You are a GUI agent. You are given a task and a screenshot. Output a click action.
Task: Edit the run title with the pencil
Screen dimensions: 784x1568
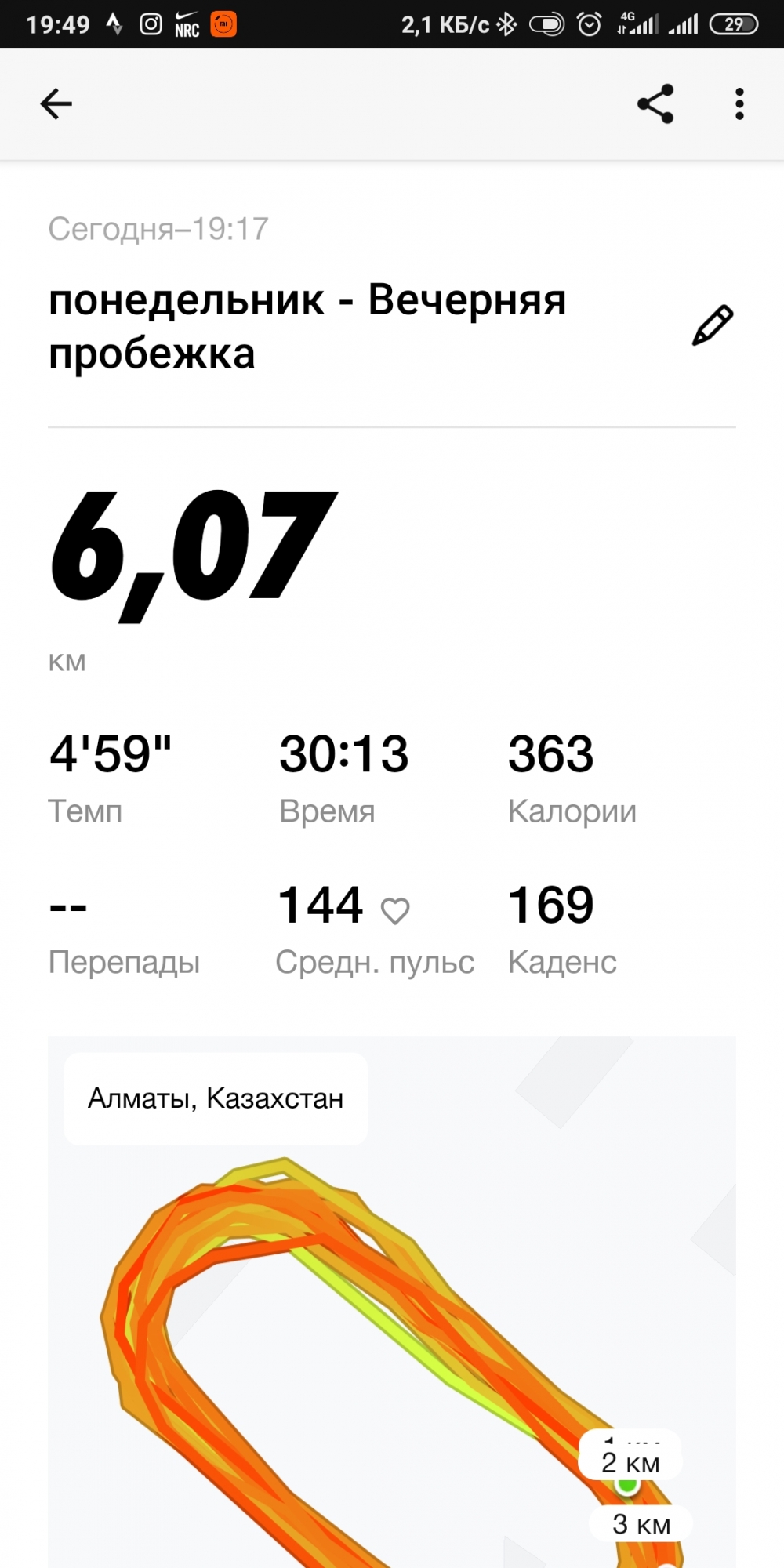[712, 325]
